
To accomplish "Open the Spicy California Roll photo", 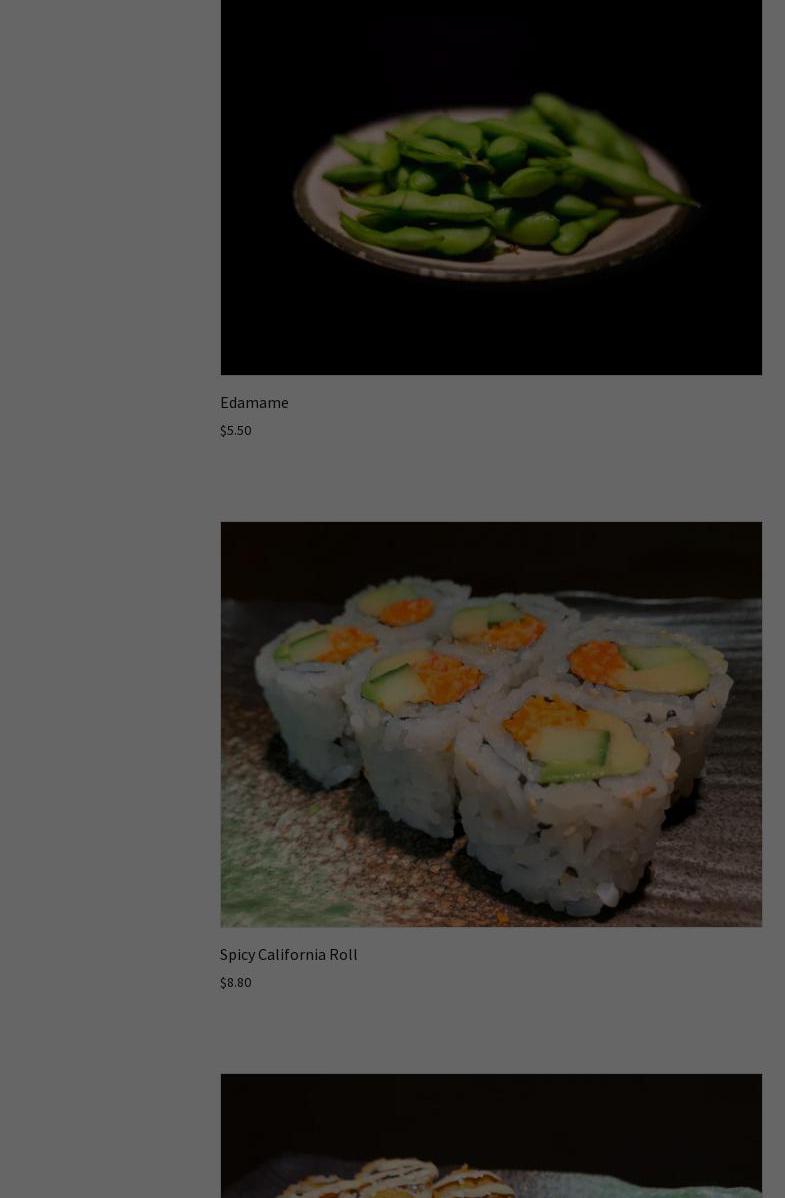I will (491, 724).
